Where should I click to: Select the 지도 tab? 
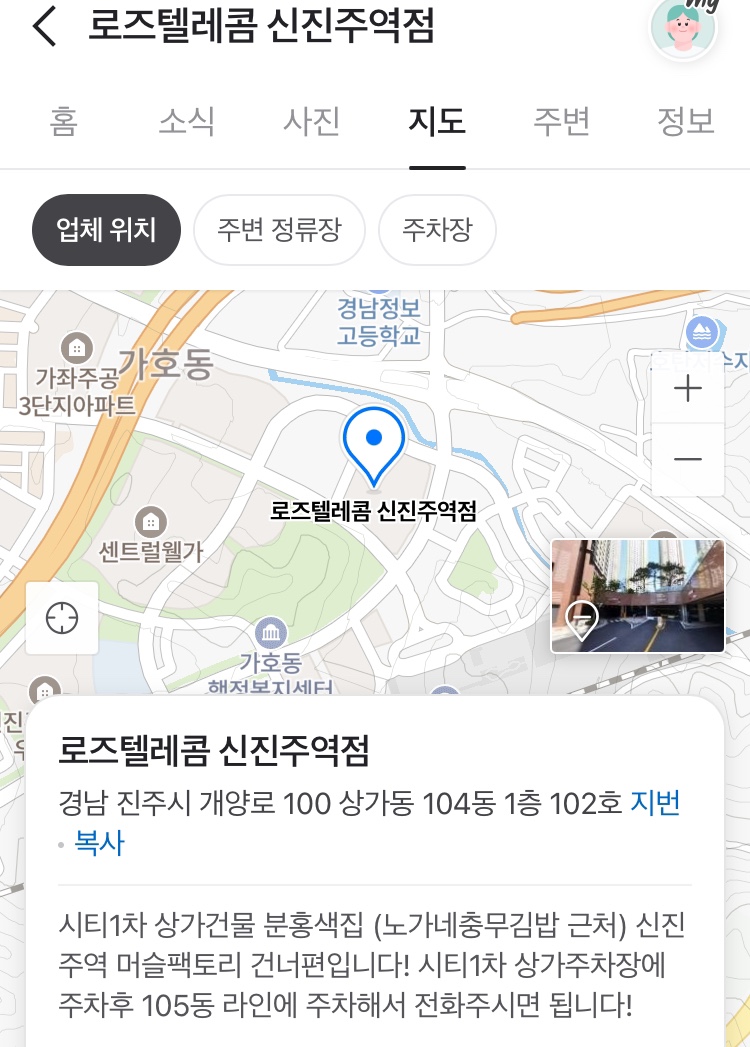click(x=437, y=122)
